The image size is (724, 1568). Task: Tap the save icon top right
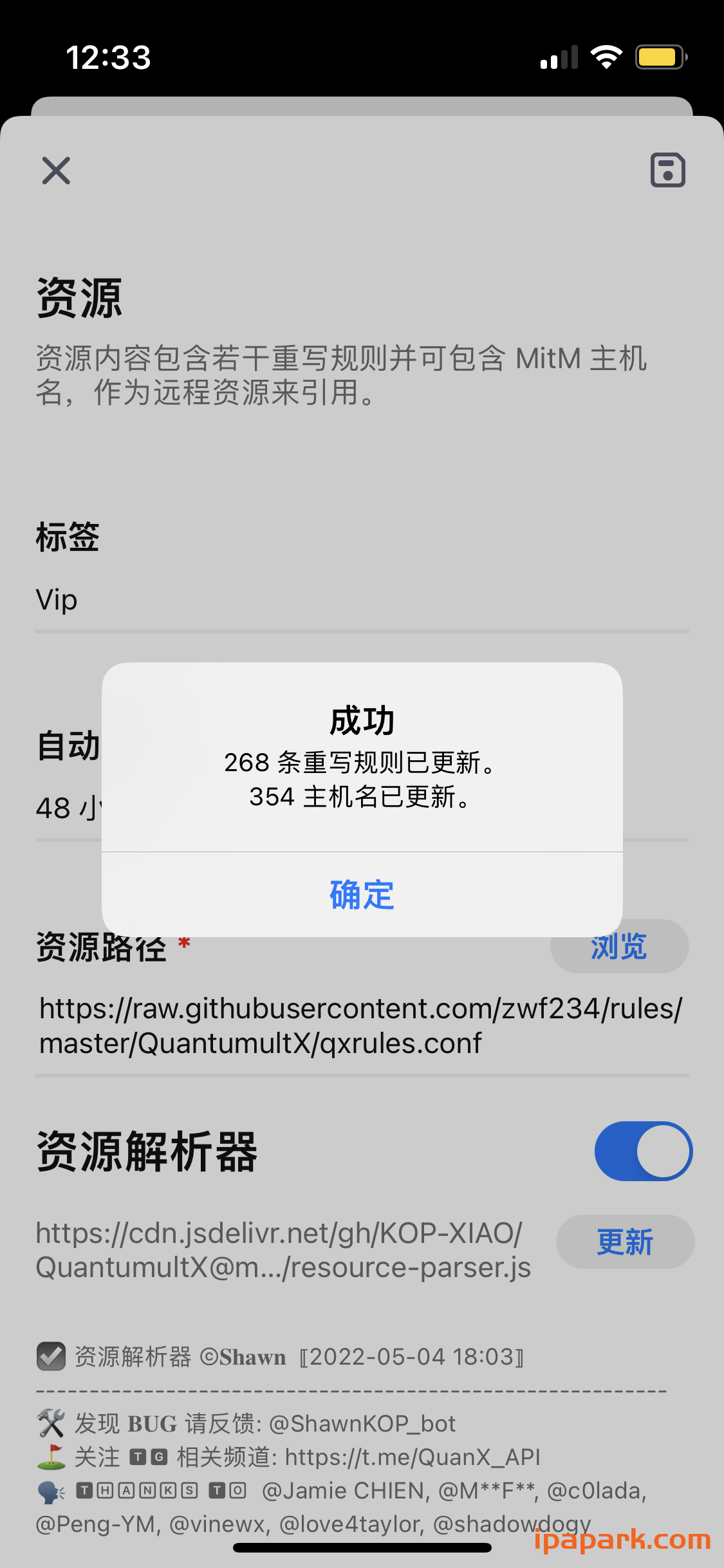[x=667, y=170]
